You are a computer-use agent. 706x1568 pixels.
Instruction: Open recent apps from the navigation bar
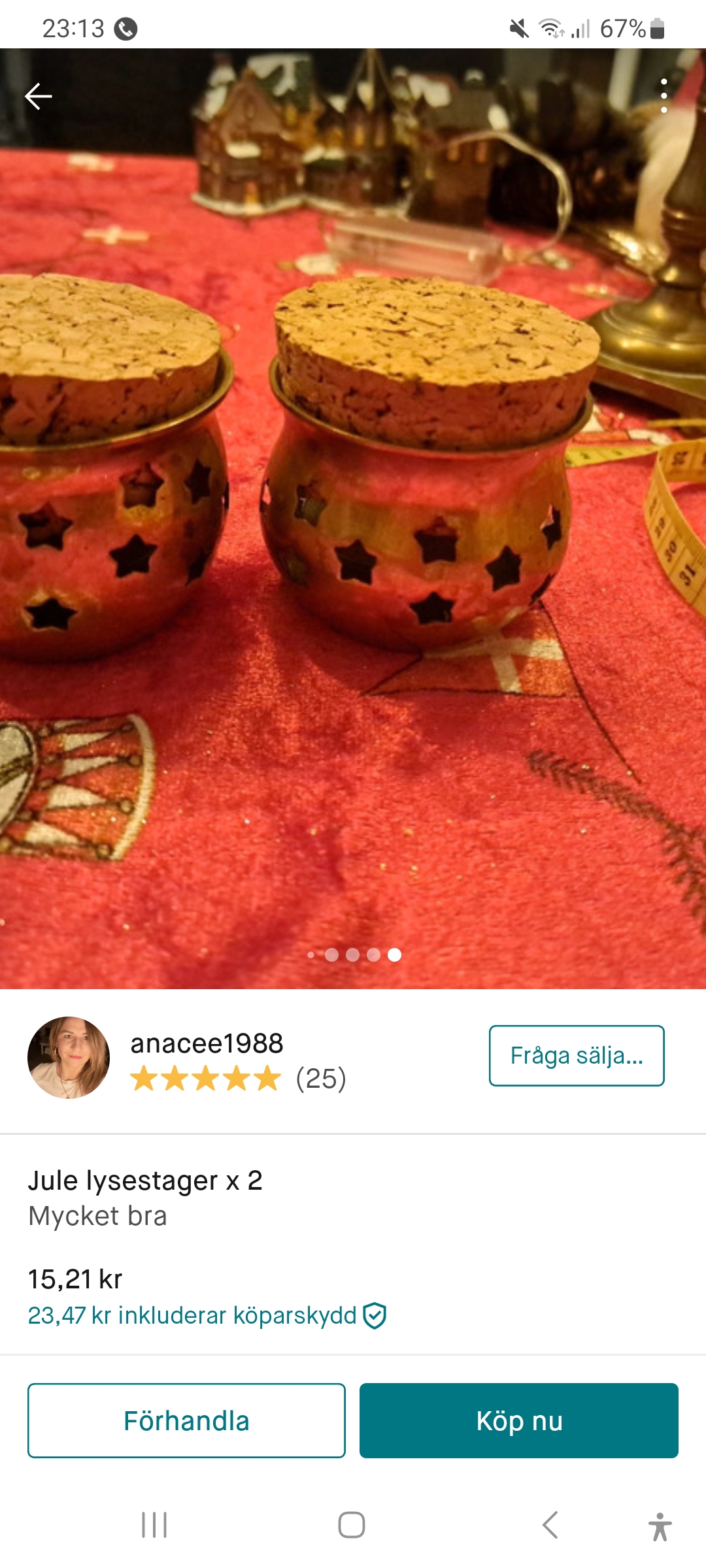click(x=154, y=1526)
